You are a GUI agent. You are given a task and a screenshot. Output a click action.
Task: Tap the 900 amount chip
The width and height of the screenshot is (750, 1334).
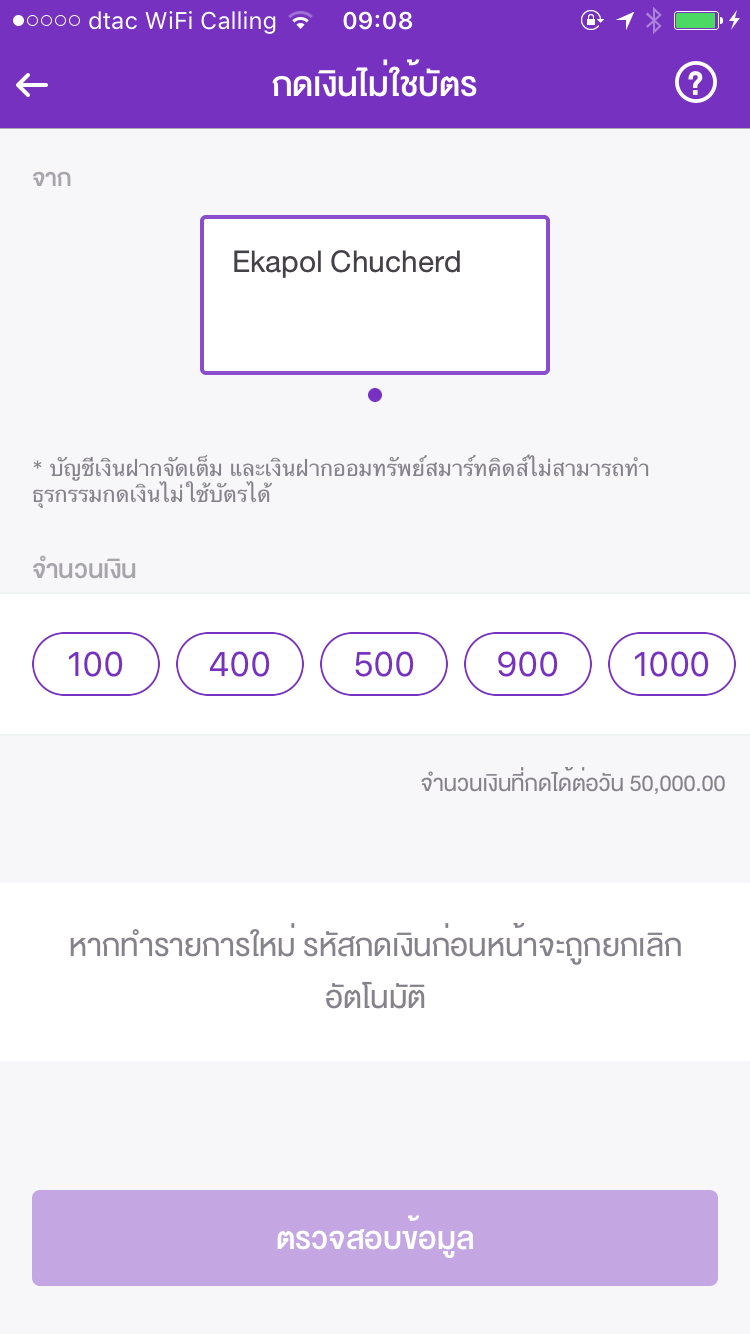click(x=528, y=664)
